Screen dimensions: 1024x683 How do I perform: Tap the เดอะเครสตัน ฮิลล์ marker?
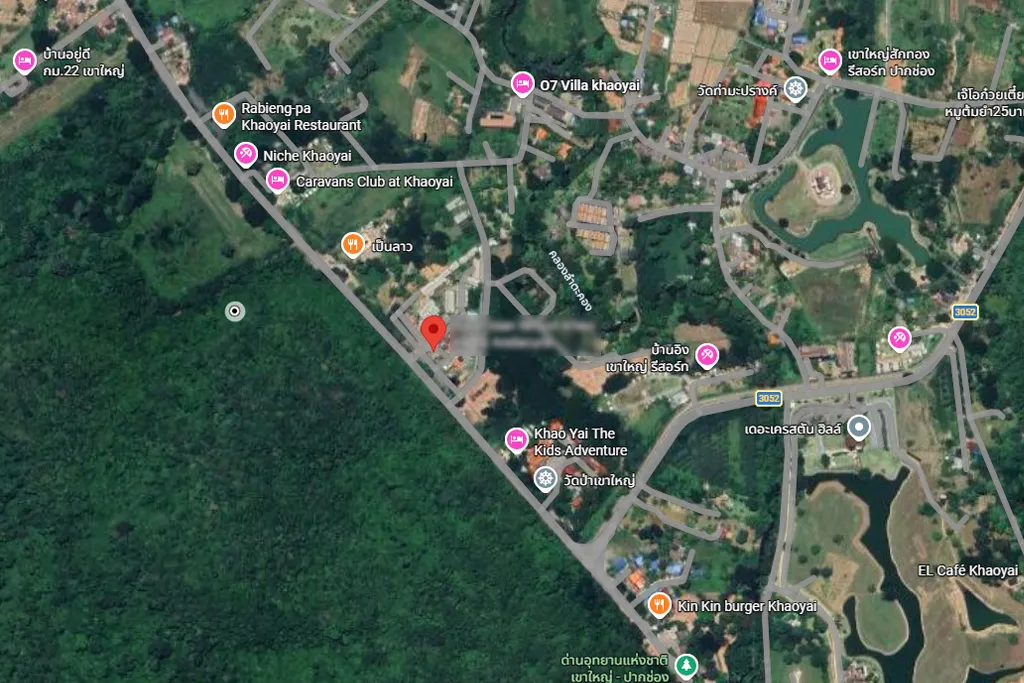858,429
